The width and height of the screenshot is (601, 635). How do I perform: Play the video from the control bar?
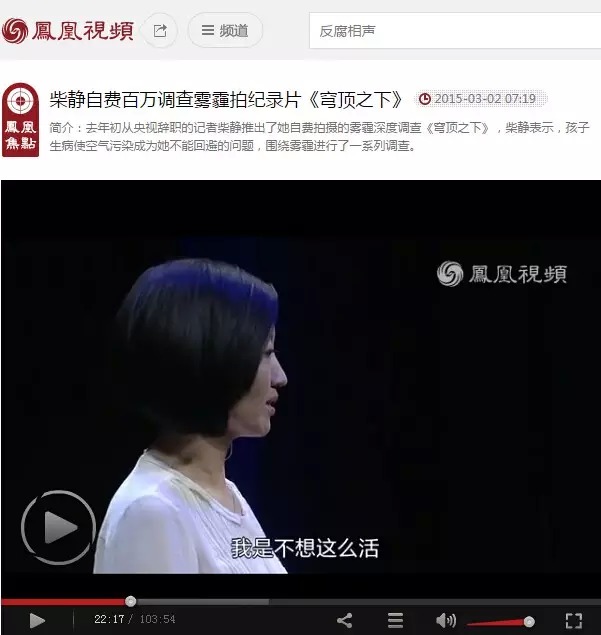coord(37,620)
